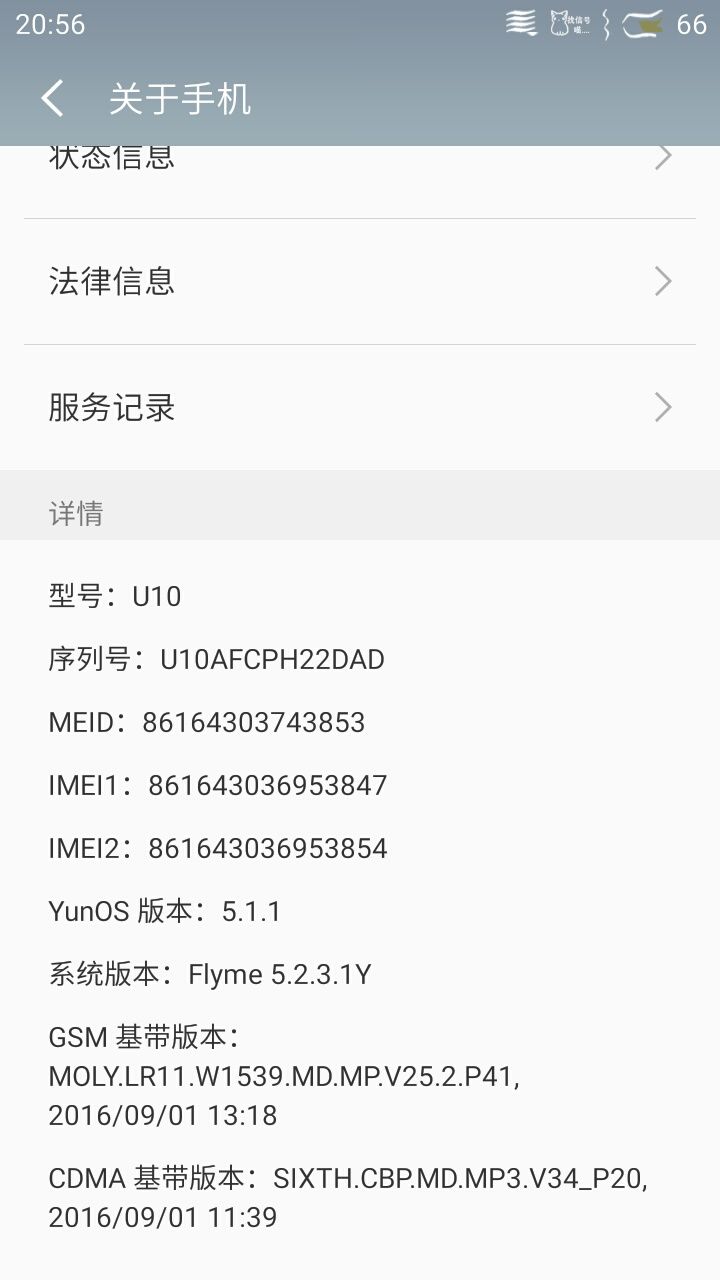Viewport: 720px width, 1280px height.
Task: Go back from 关于手机 page
Action: coord(53,99)
